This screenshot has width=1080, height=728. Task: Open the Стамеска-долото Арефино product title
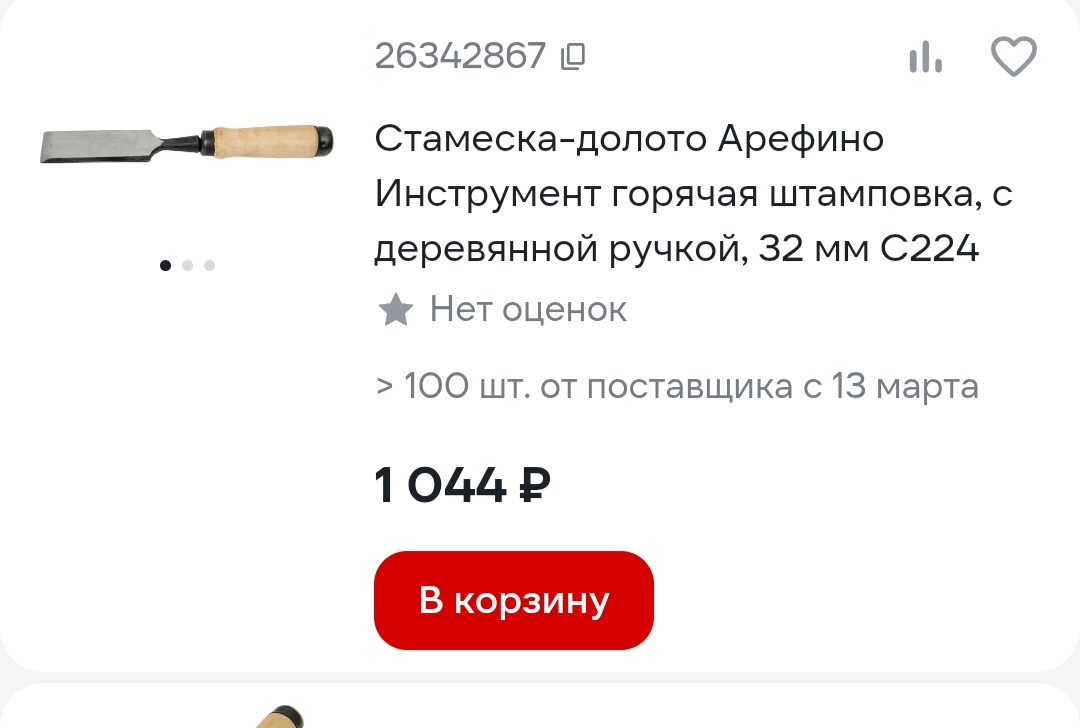(x=693, y=194)
